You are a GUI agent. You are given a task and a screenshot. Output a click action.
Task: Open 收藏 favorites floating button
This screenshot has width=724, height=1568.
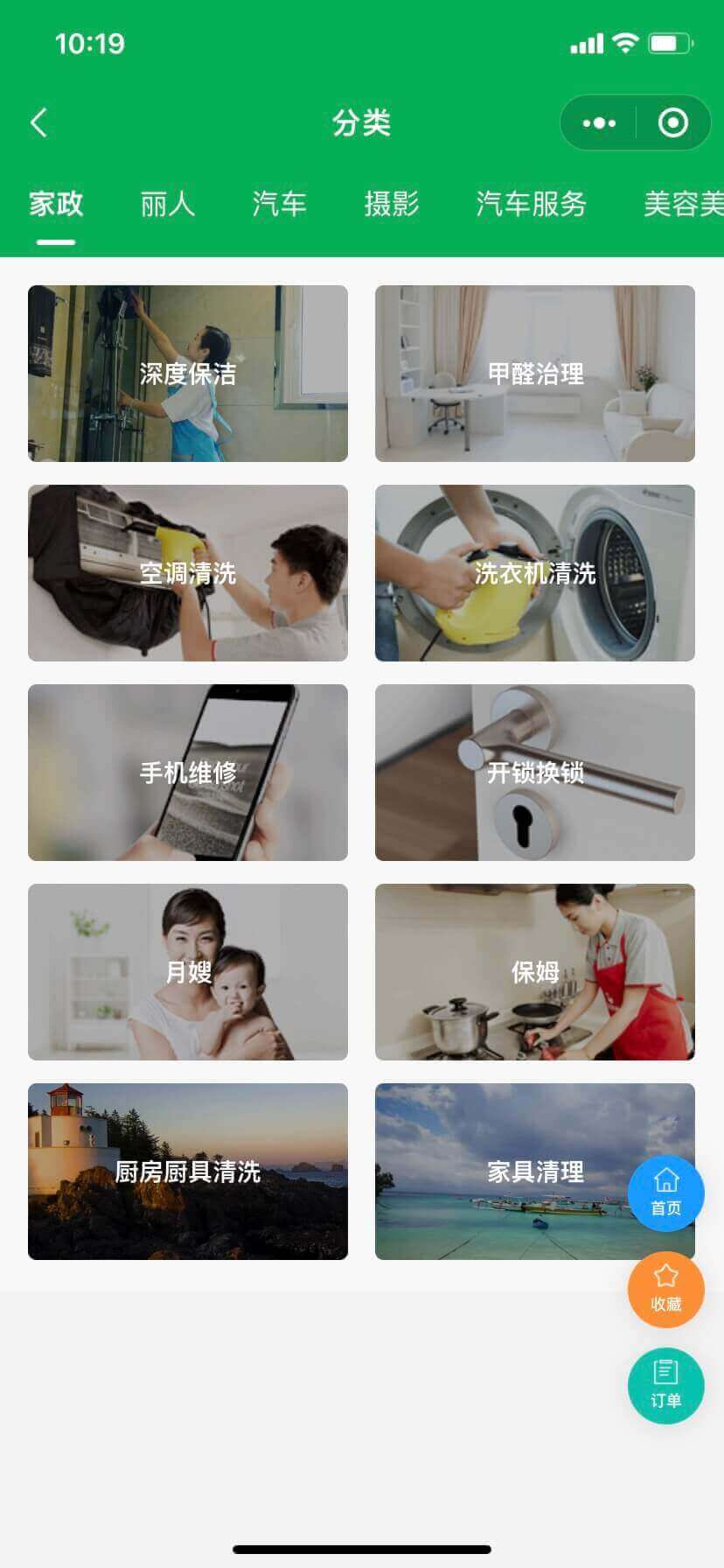[x=665, y=1290]
